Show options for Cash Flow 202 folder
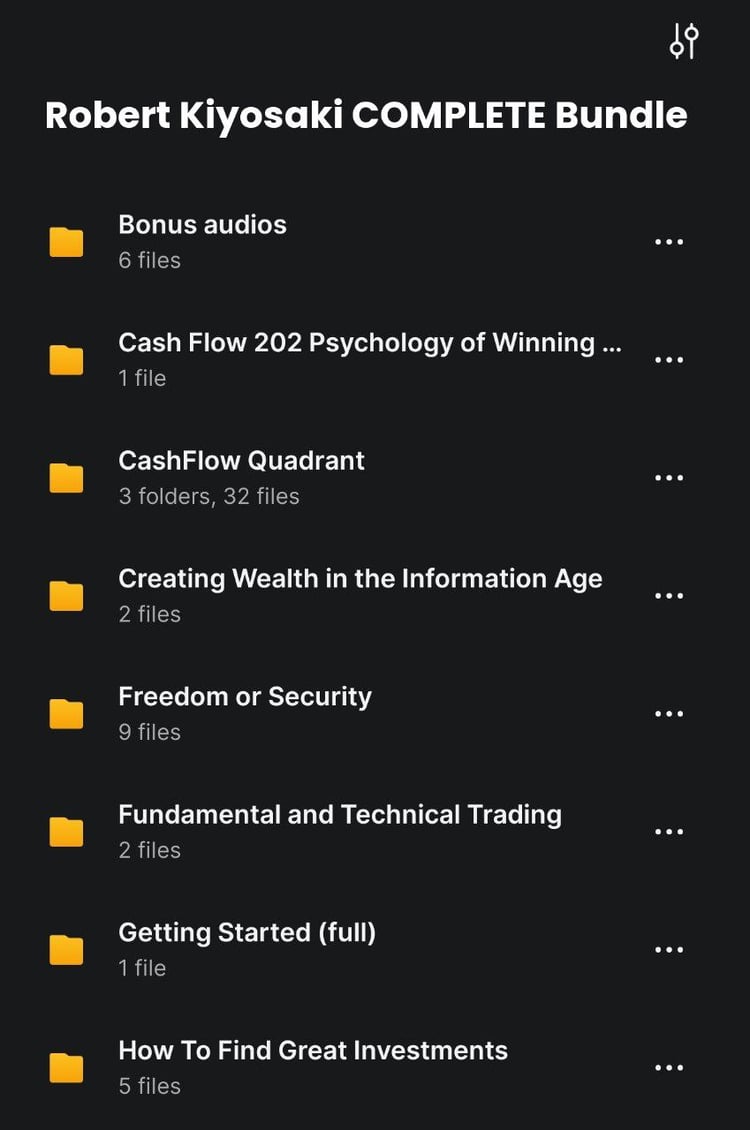Viewport: 750px width, 1130px height. [x=669, y=360]
